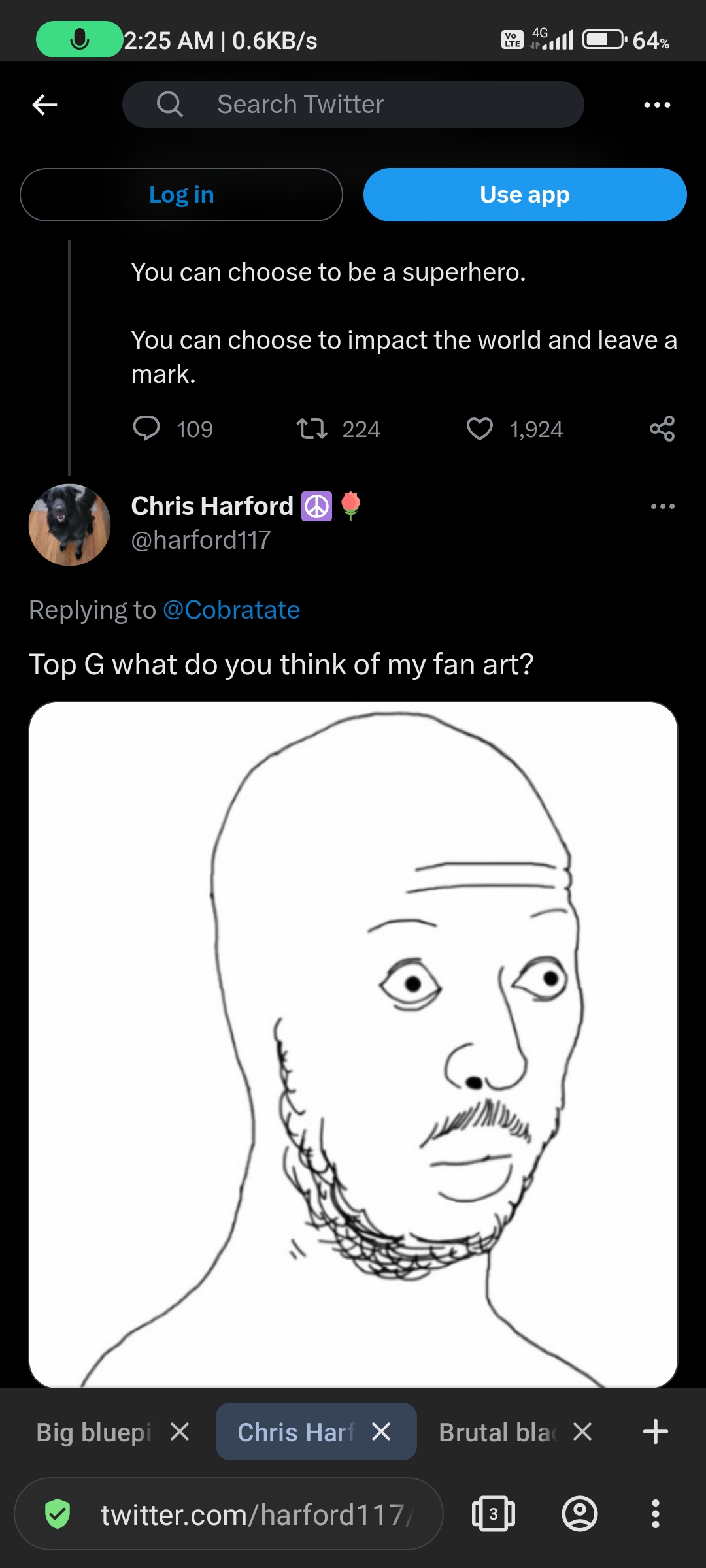The height and width of the screenshot is (1568, 706).
Task: Retweet the superhero tweet
Action: click(x=312, y=429)
